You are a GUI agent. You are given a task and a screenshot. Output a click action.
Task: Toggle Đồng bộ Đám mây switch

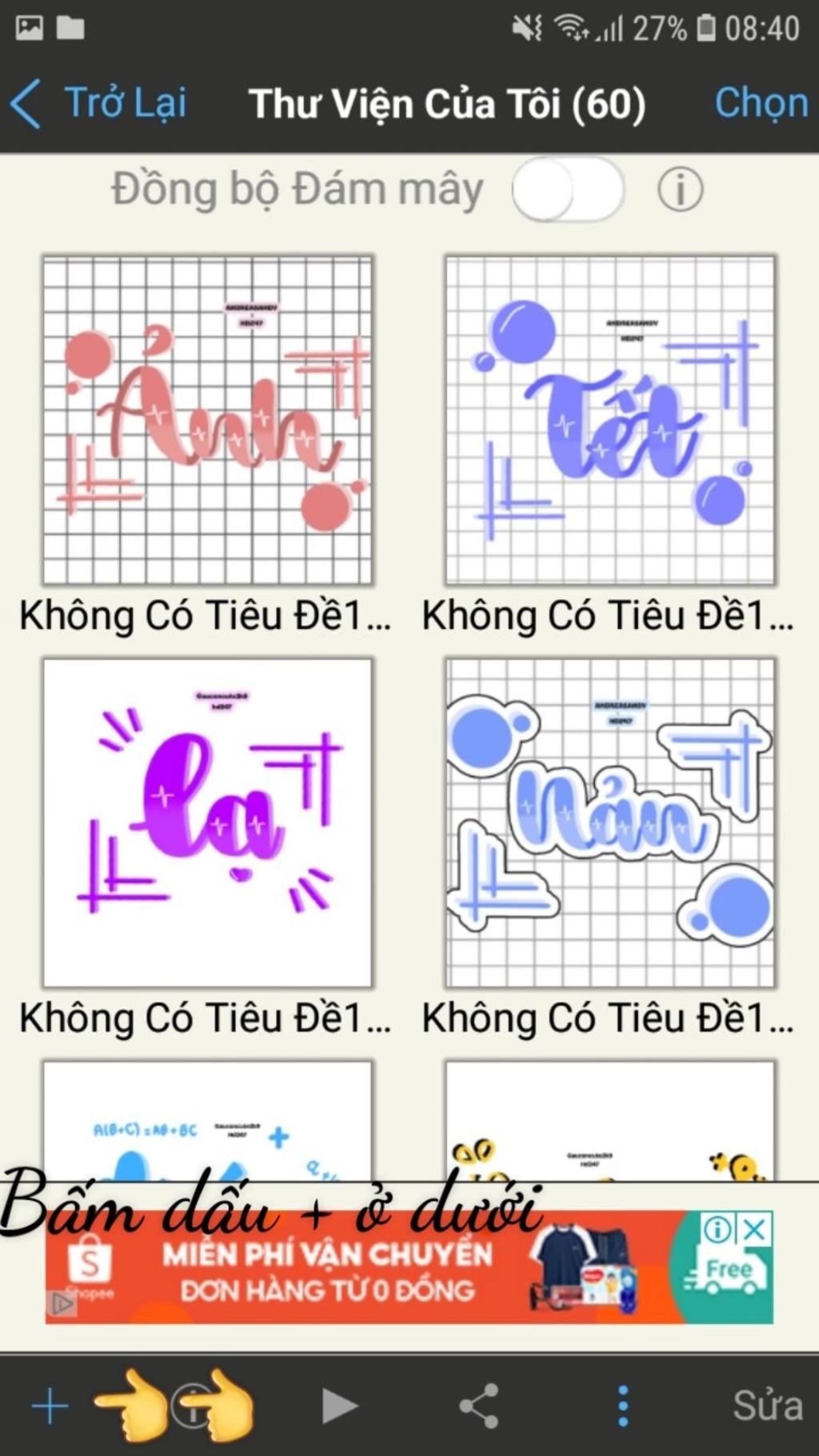coord(568,190)
